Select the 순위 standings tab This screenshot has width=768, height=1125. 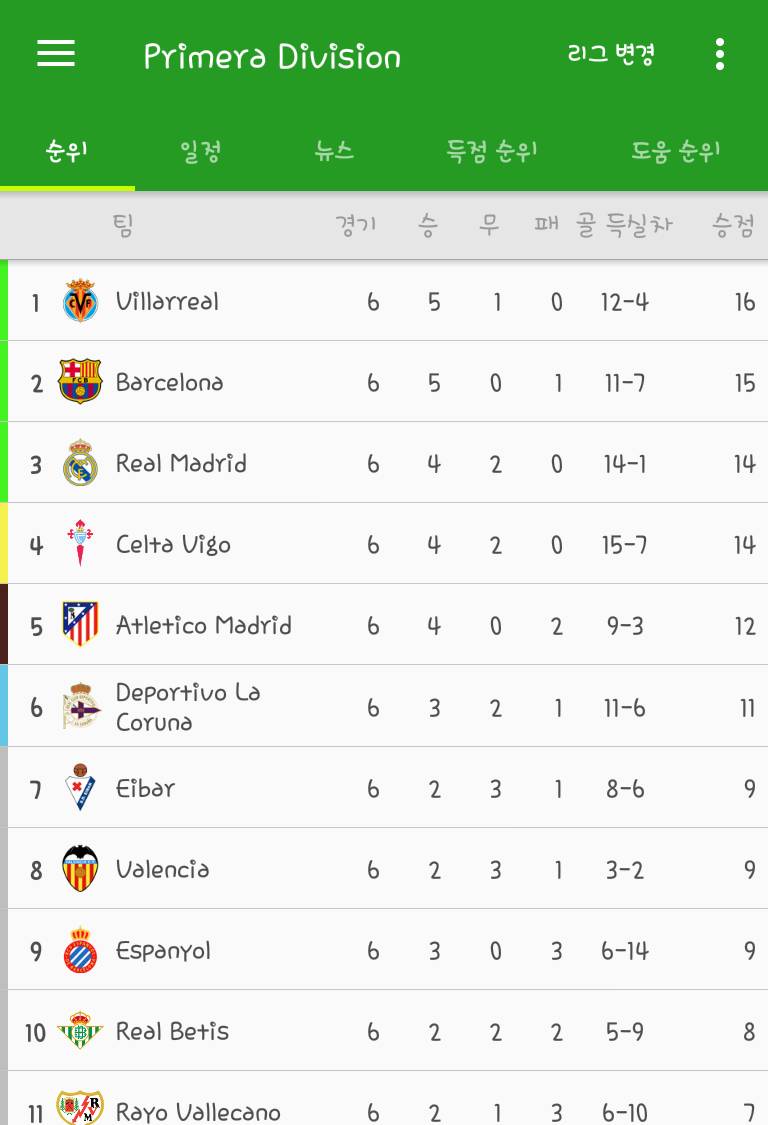(x=67, y=152)
